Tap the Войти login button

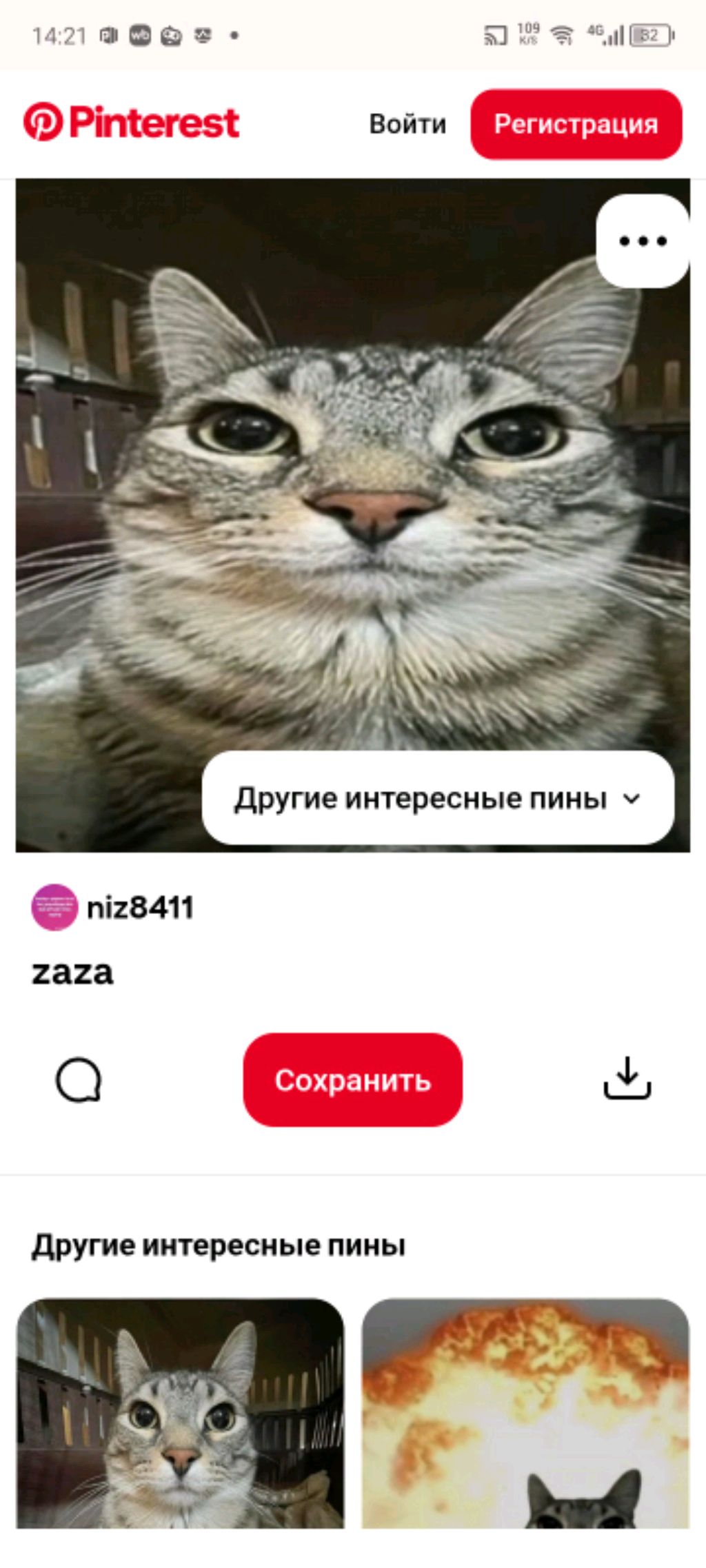(407, 124)
